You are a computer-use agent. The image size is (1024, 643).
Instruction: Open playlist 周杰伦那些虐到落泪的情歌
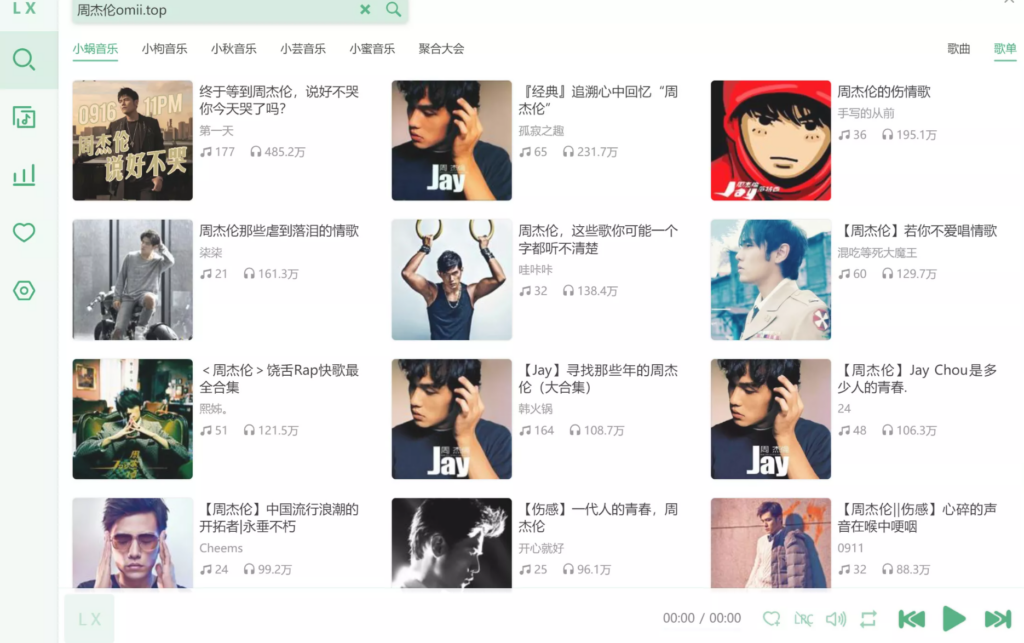[132, 279]
